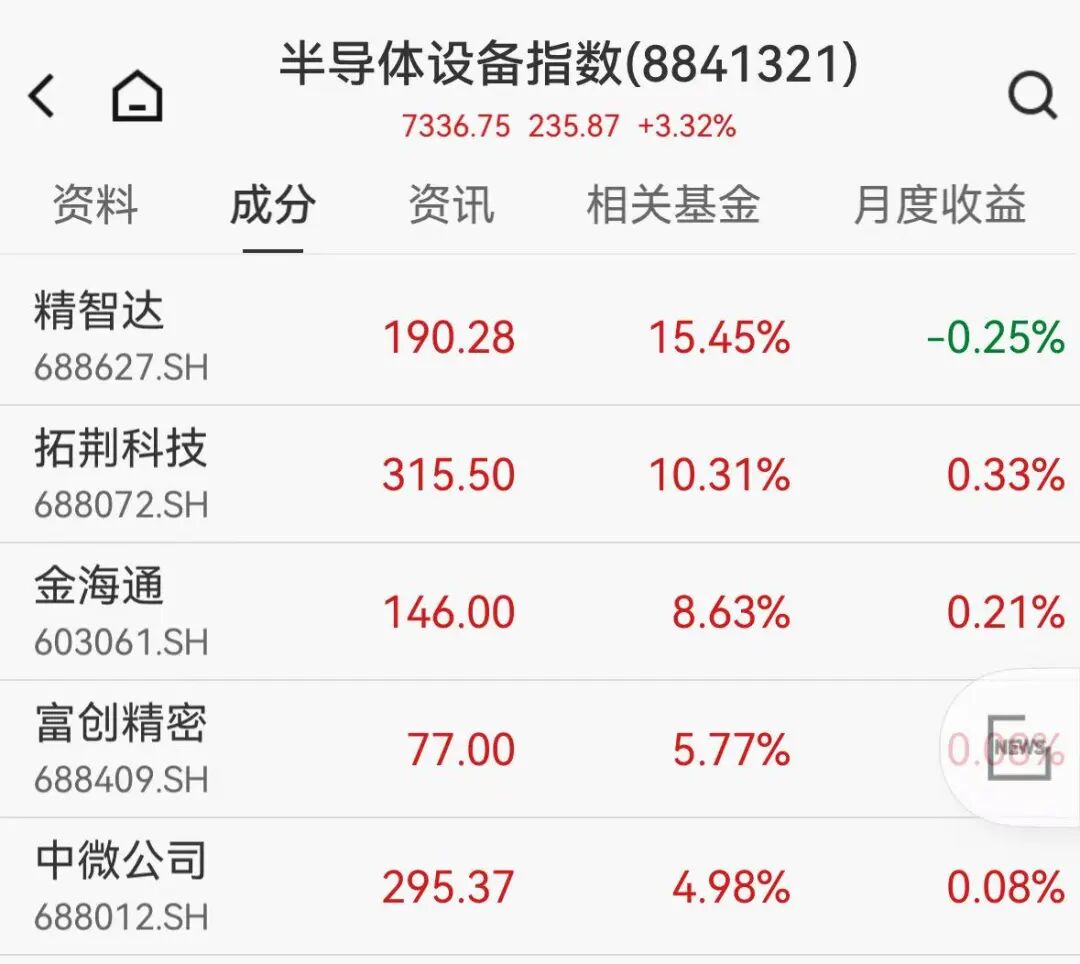The width and height of the screenshot is (1080, 964).
Task: View the 月度收益 tab
Action: 939,205
